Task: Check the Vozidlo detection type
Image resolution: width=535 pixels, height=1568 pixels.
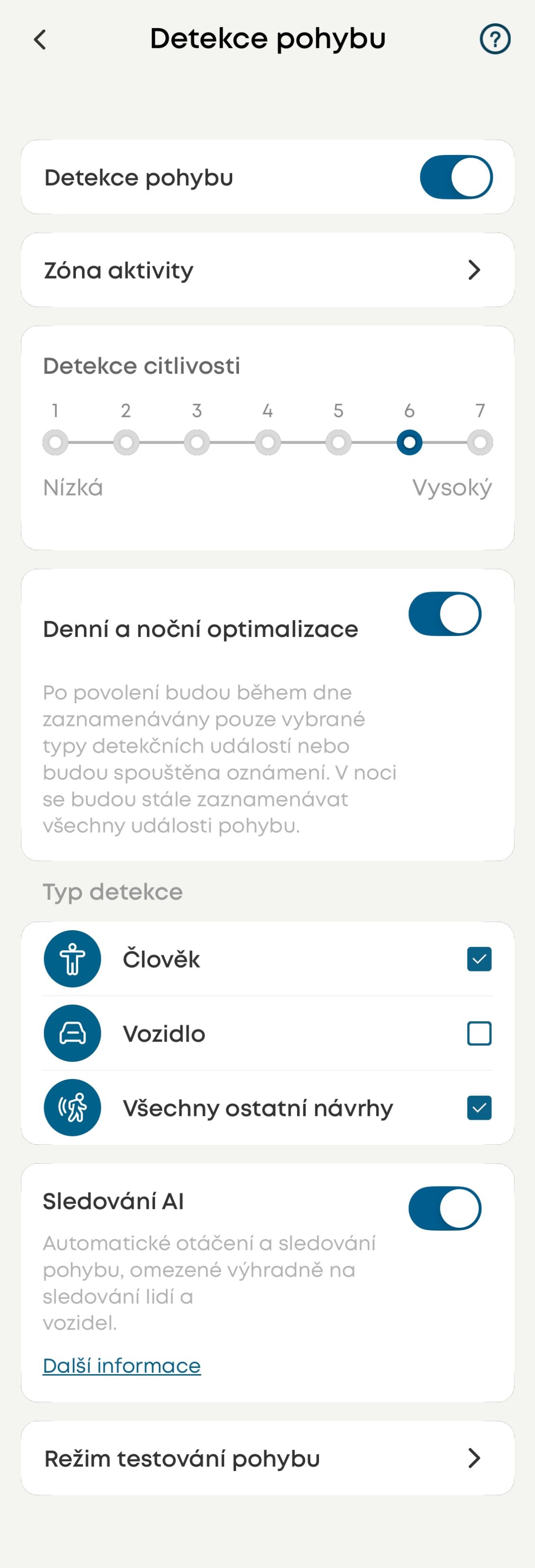Action: click(479, 1033)
